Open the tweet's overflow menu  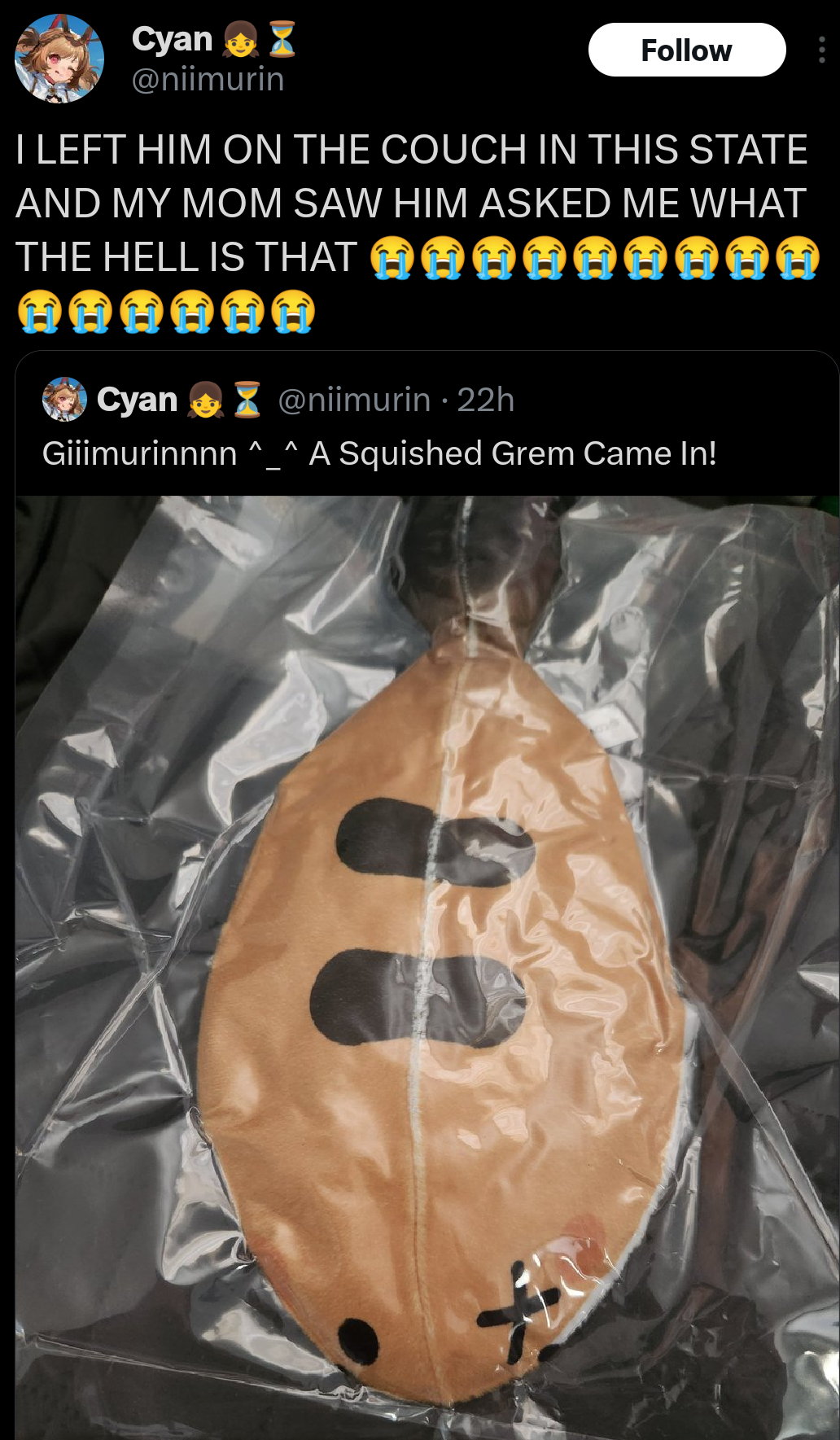pyautogui.click(x=821, y=50)
